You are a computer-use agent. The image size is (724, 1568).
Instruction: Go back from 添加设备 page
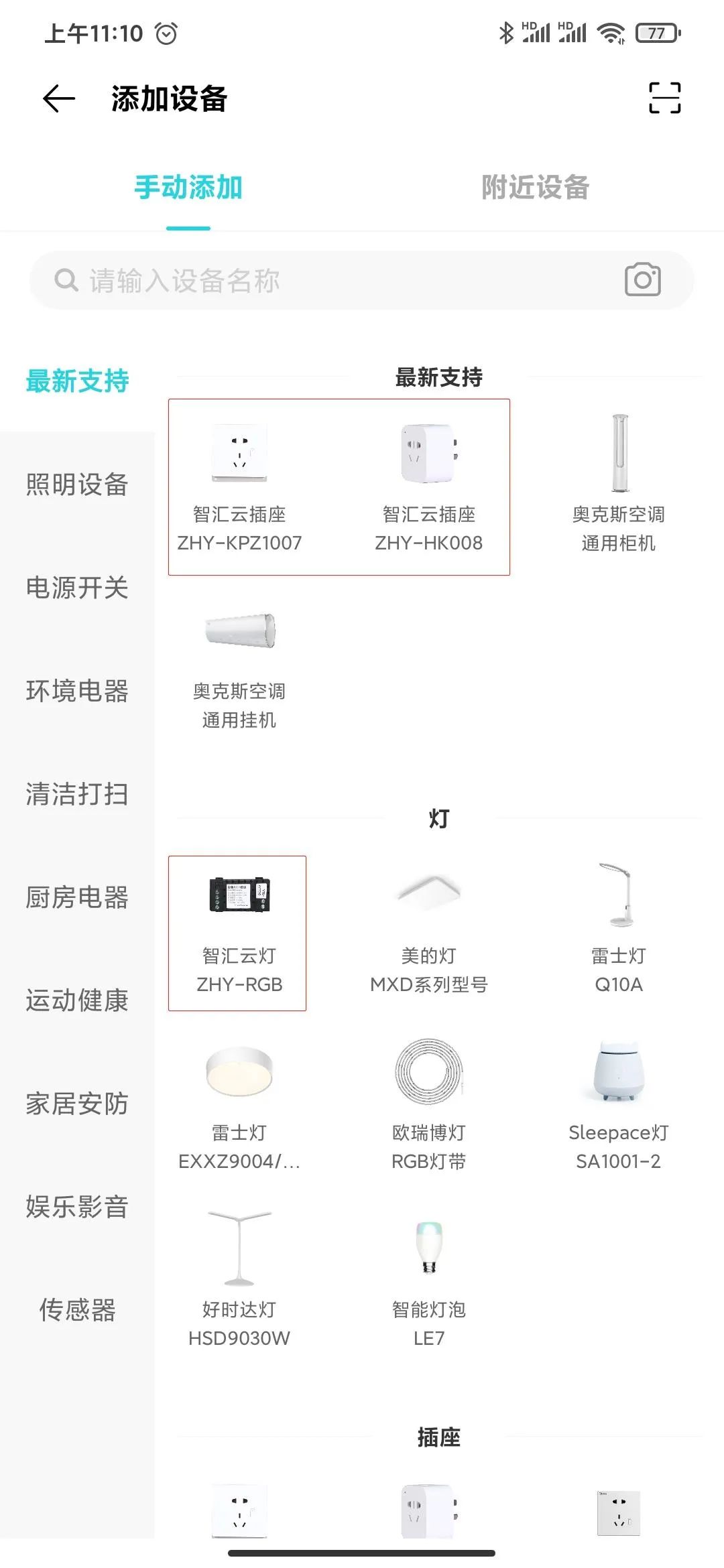coord(59,99)
